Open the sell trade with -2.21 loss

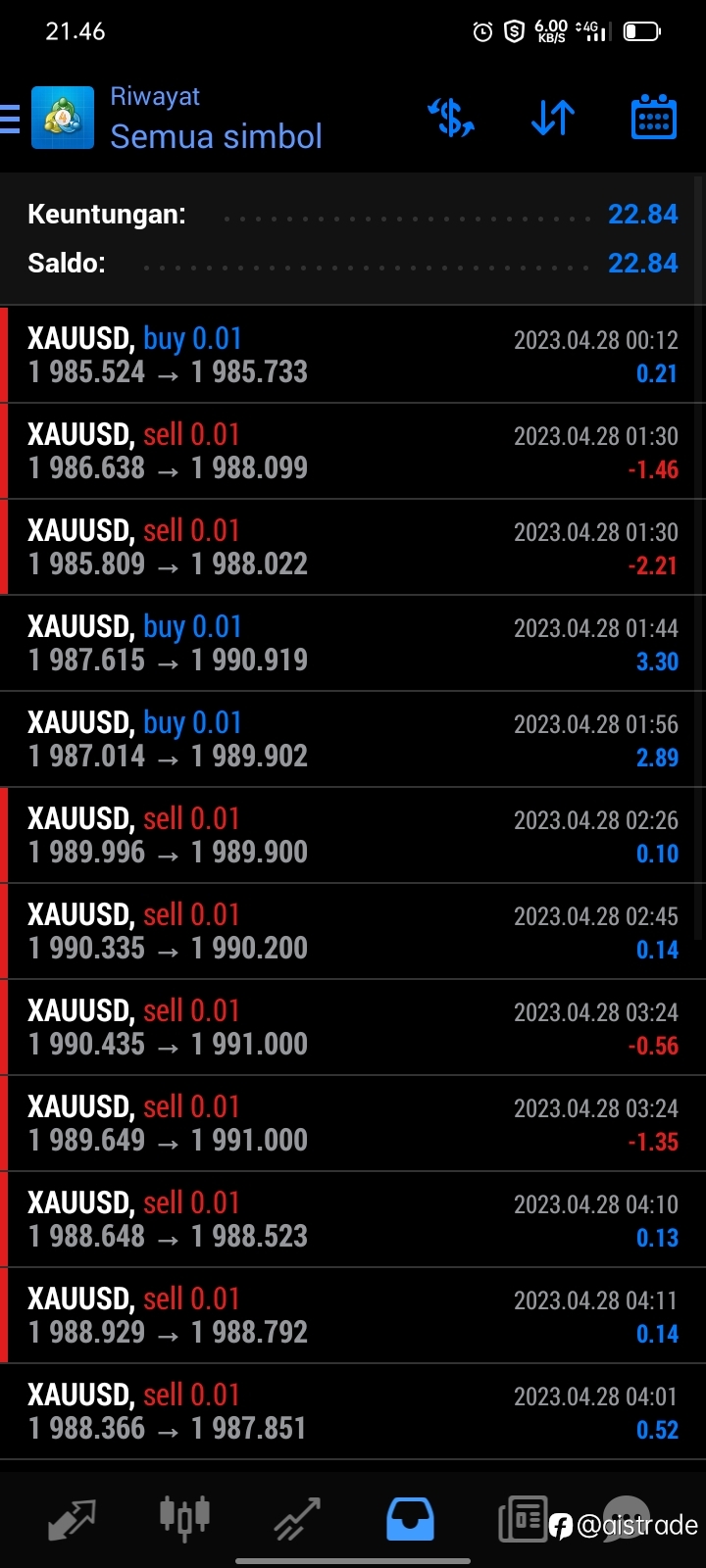(353, 547)
